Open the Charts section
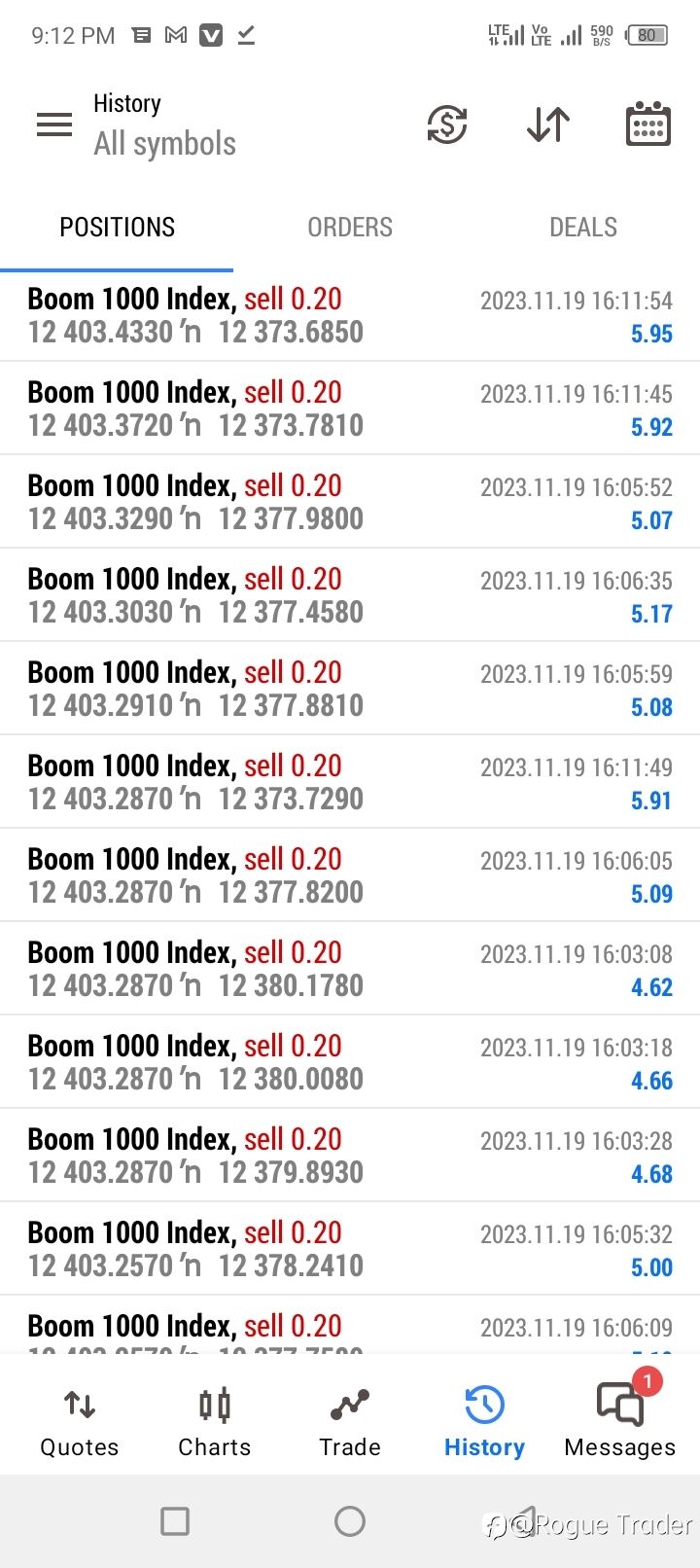 (214, 1421)
